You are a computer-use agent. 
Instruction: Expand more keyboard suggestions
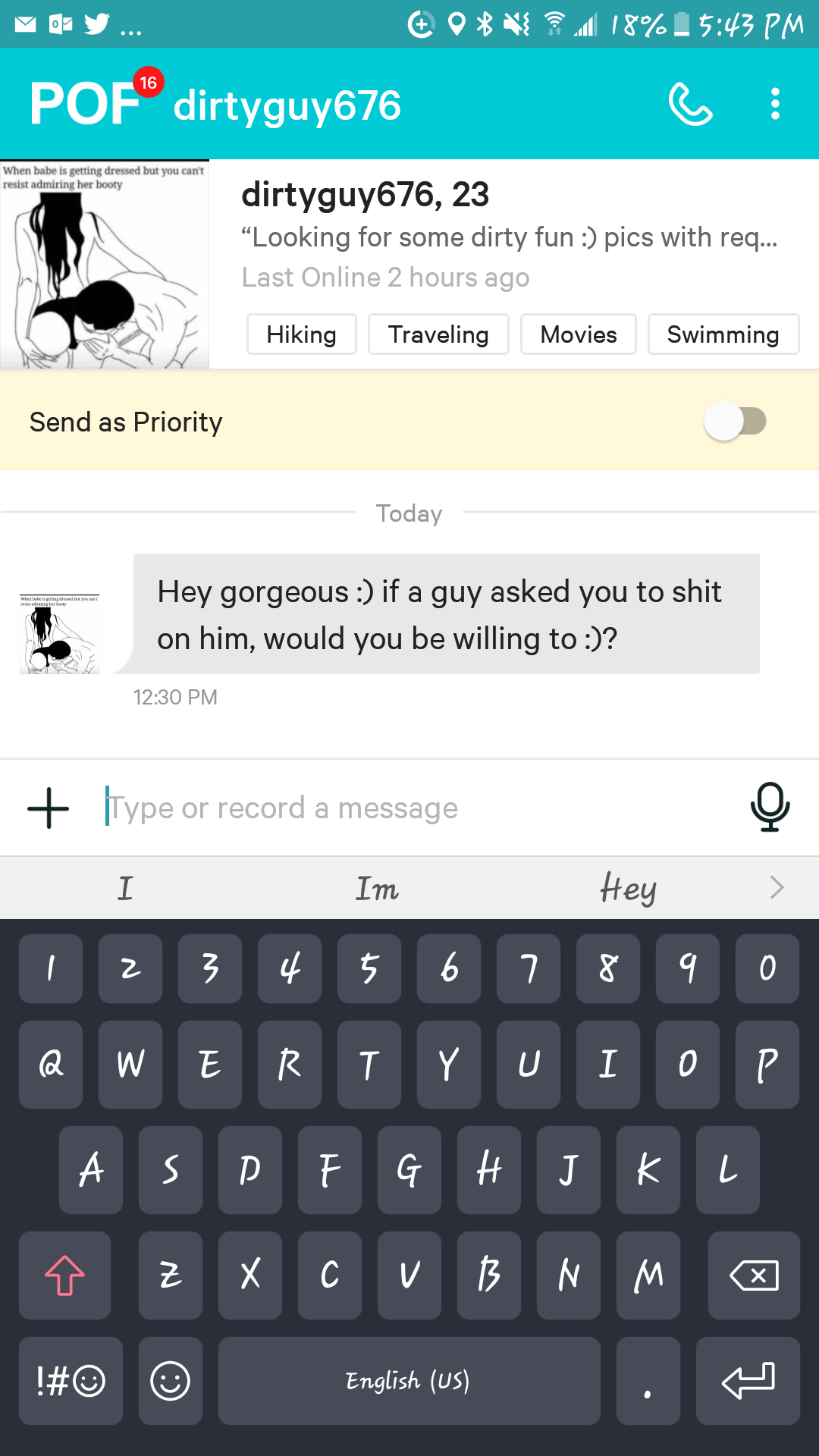point(777,888)
